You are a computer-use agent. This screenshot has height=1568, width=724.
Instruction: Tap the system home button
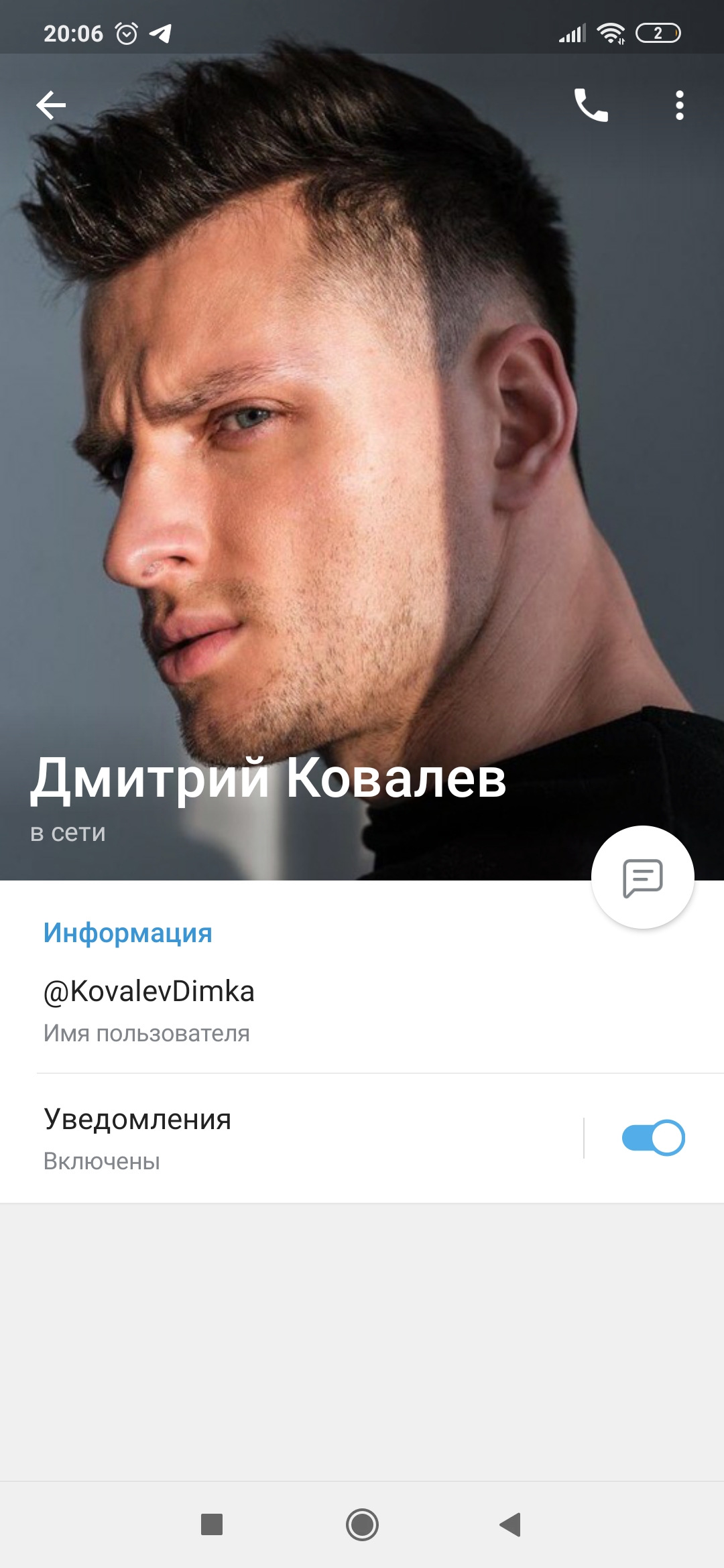coord(362,1524)
